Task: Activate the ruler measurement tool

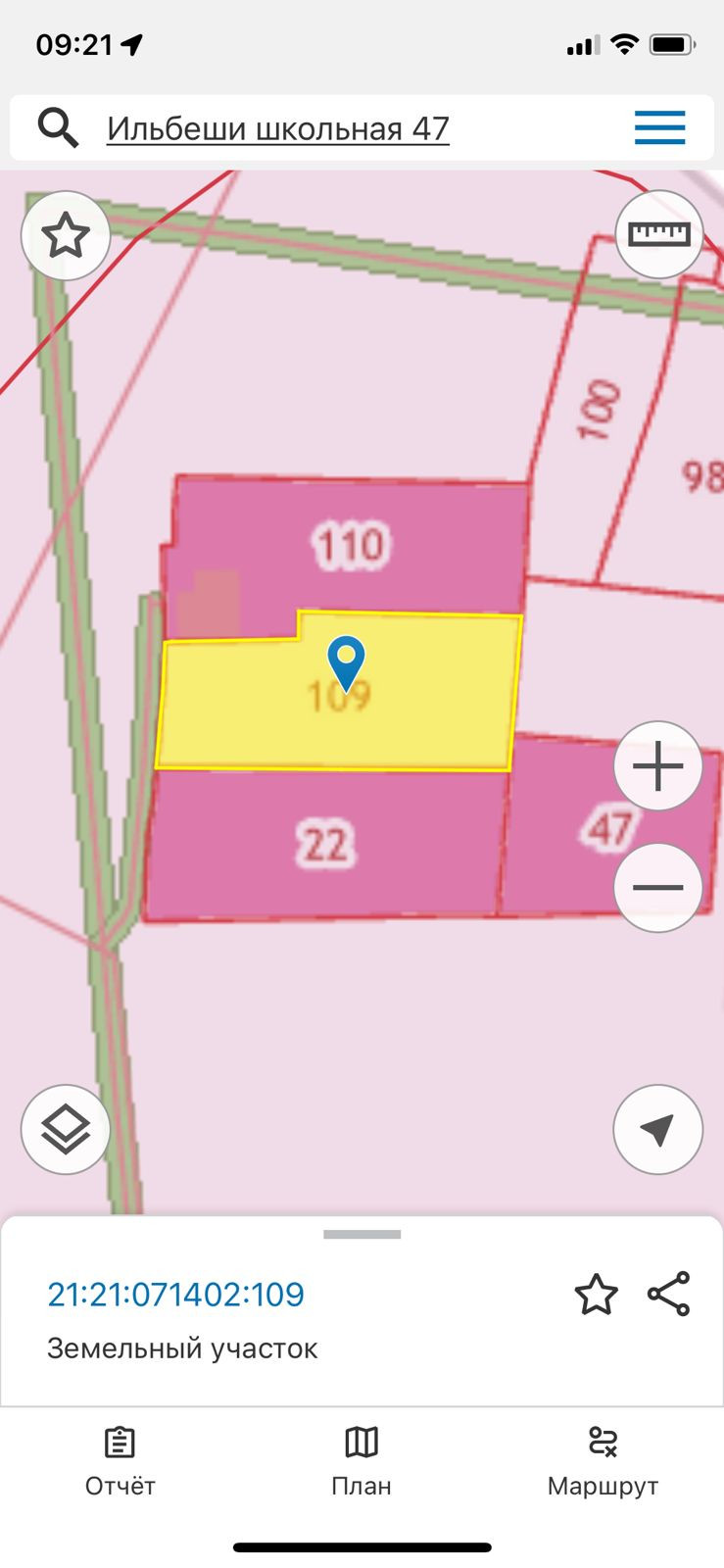Action: point(659,235)
